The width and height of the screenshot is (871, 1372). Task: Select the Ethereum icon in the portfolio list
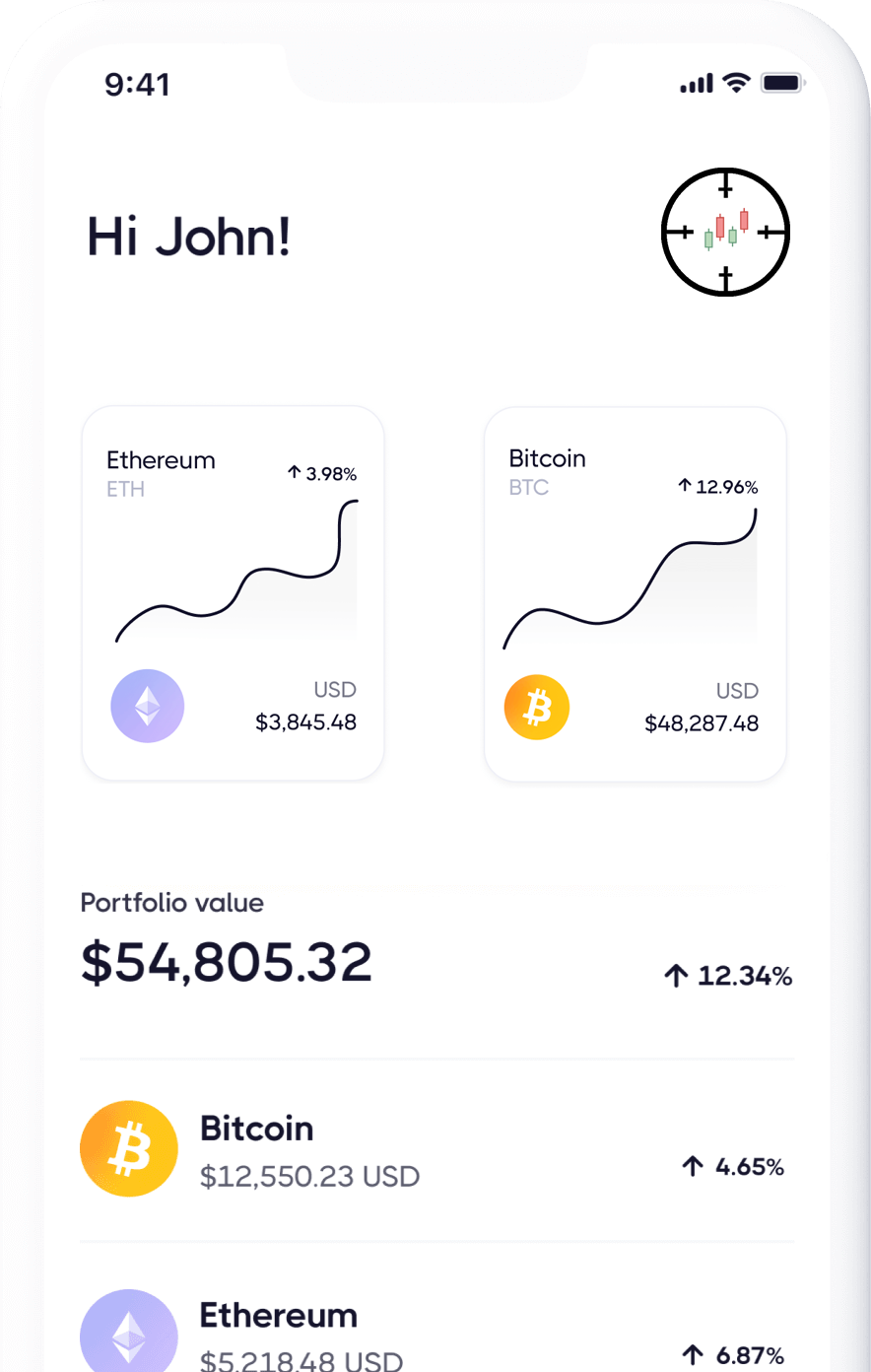pyautogui.click(x=128, y=1332)
